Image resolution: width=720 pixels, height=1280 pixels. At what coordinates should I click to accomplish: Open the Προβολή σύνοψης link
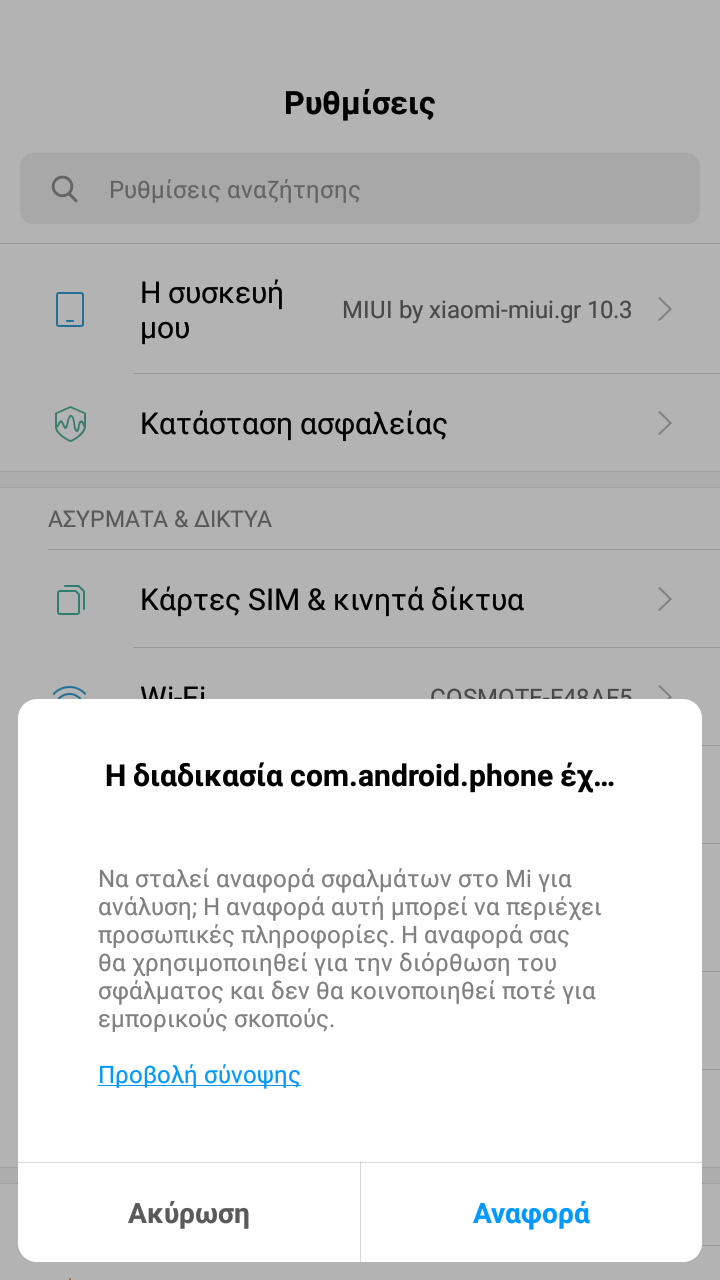[199, 1075]
